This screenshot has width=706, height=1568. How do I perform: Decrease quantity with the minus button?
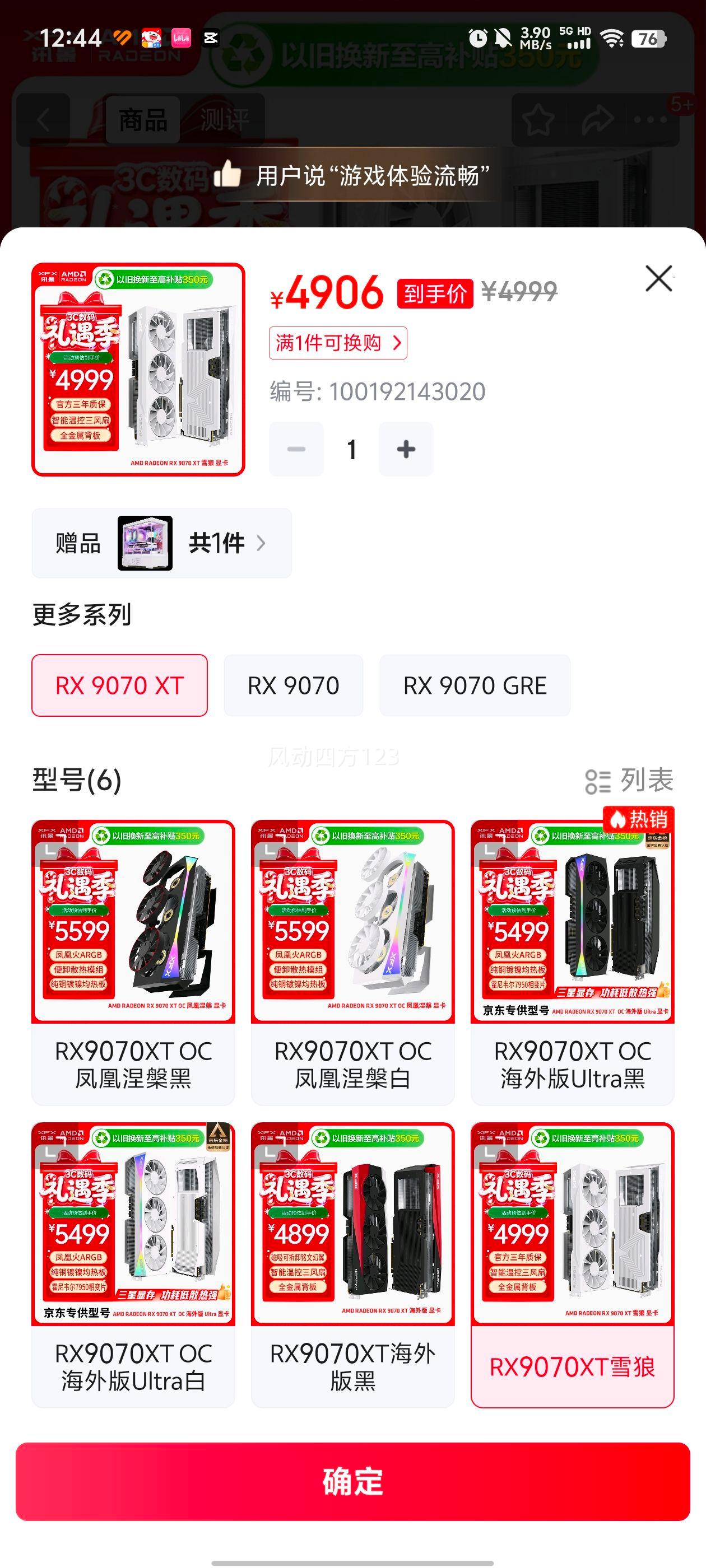pyautogui.click(x=296, y=449)
